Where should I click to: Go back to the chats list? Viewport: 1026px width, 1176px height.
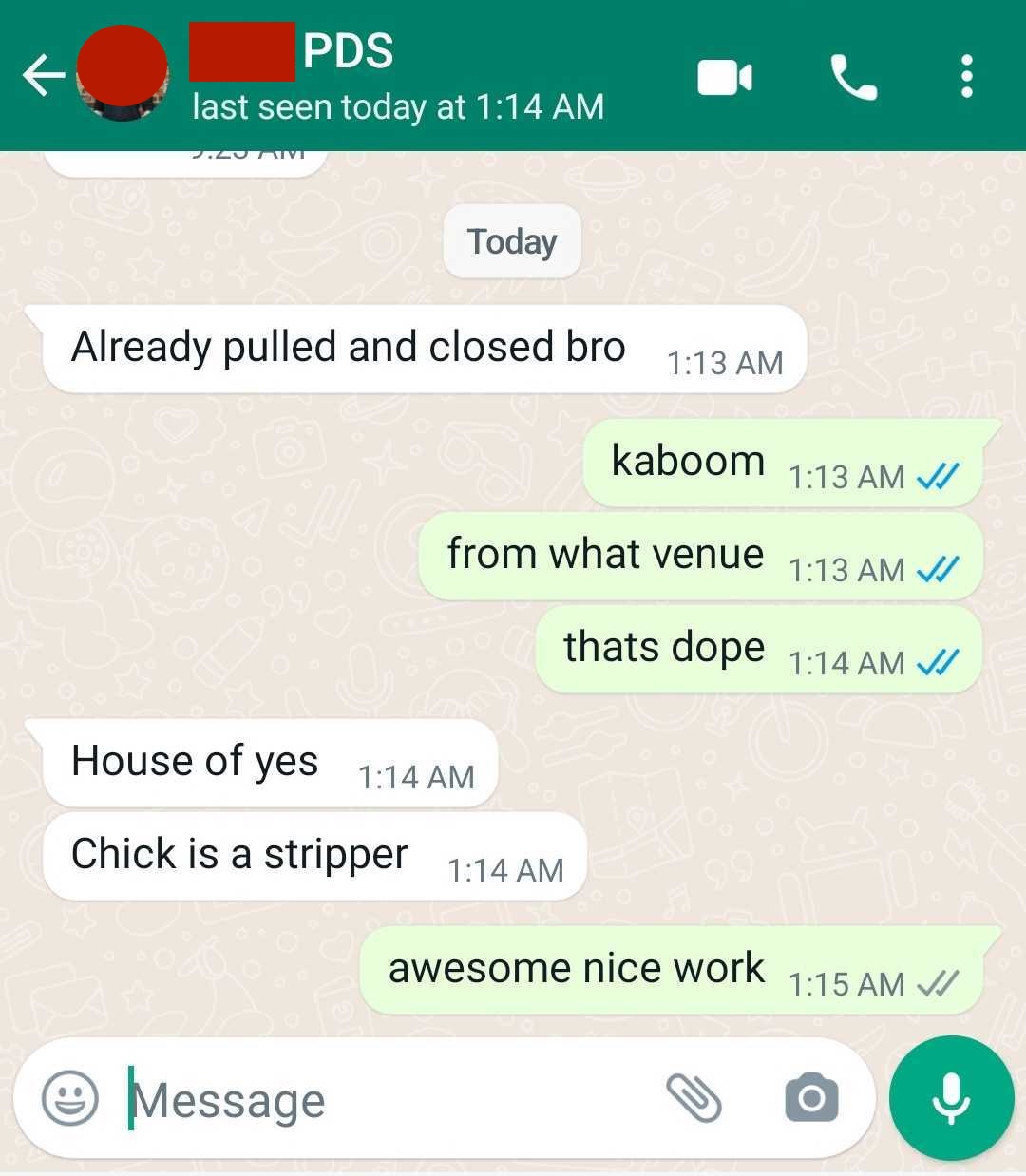[x=43, y=75]
